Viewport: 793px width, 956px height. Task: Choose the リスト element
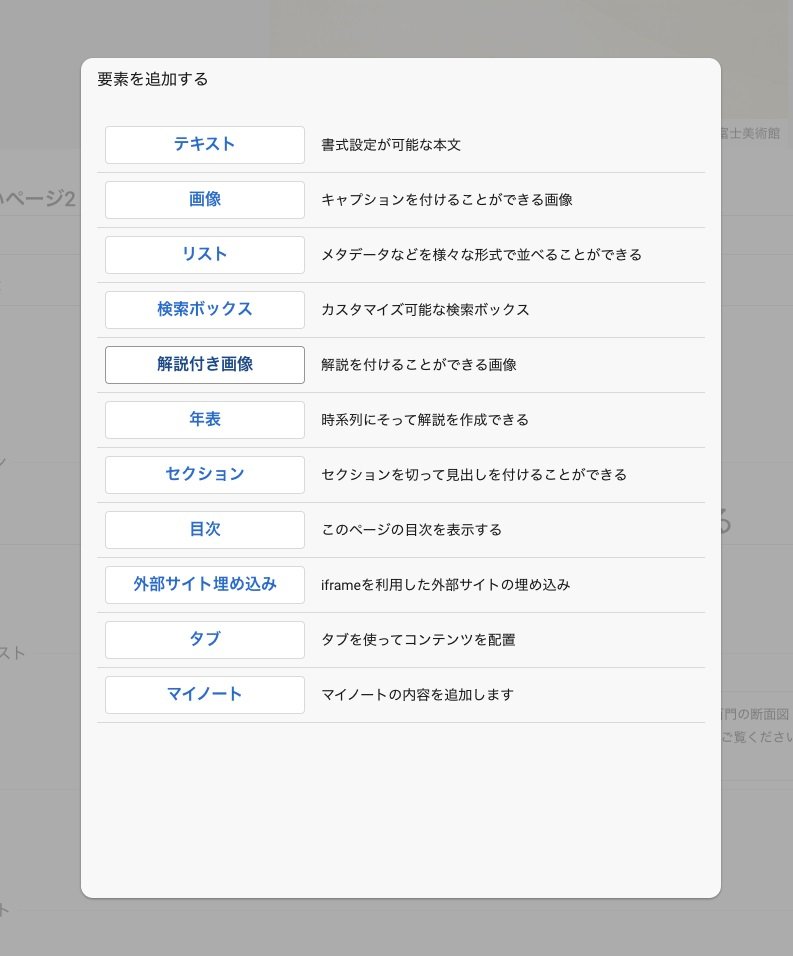click(x=205, y=255)
